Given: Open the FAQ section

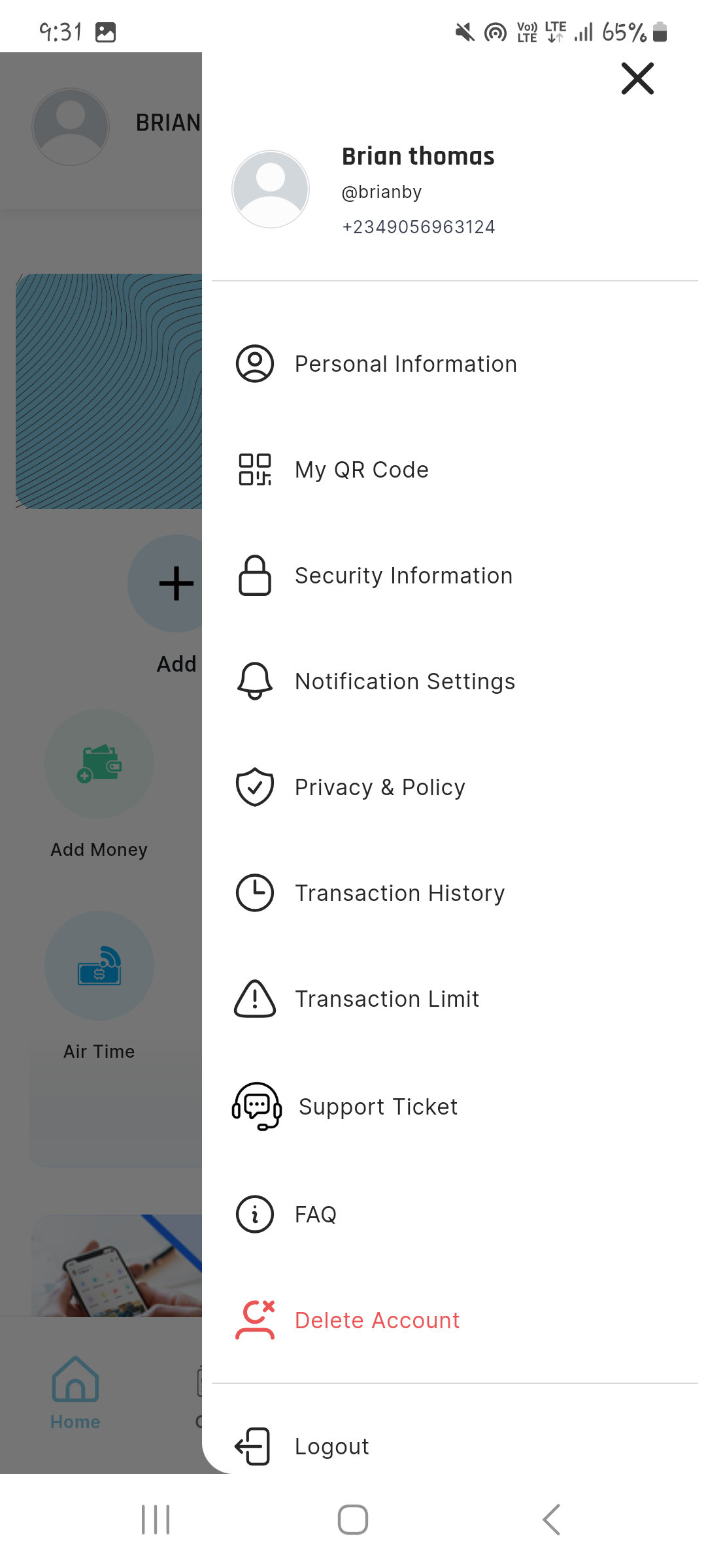Looking at the screenshot, I should [315, 1215].
